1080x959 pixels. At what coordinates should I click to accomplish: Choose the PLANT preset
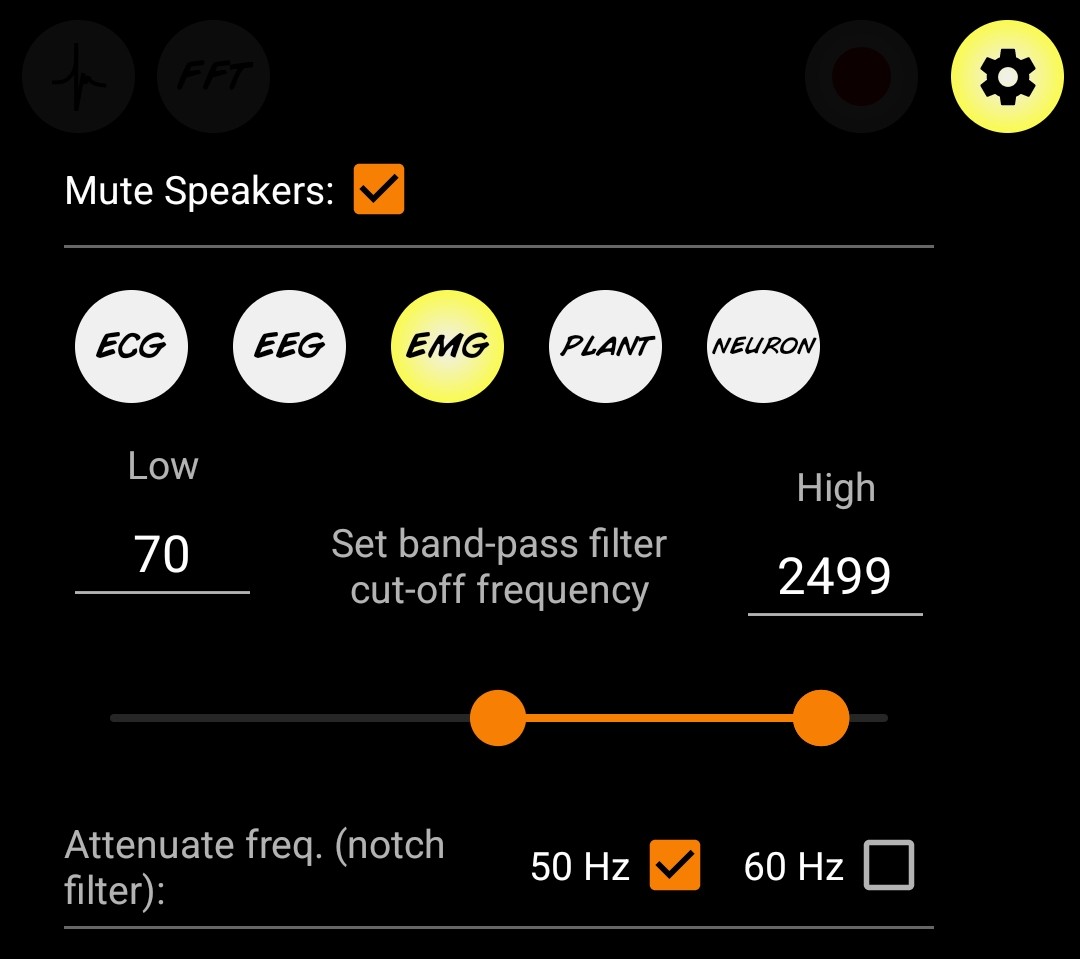coord(605,346)
